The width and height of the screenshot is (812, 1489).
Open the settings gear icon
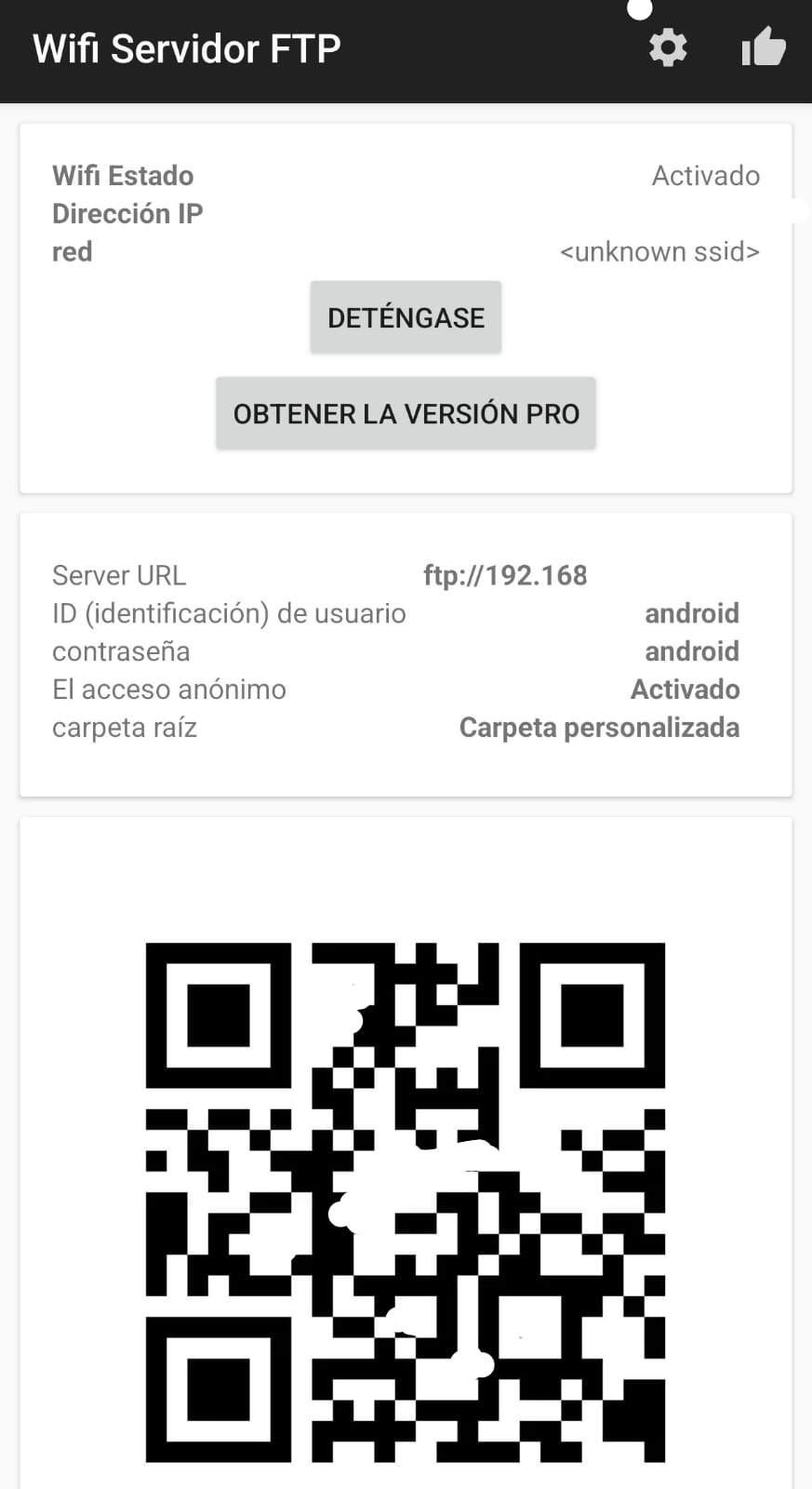pos(668,47)
